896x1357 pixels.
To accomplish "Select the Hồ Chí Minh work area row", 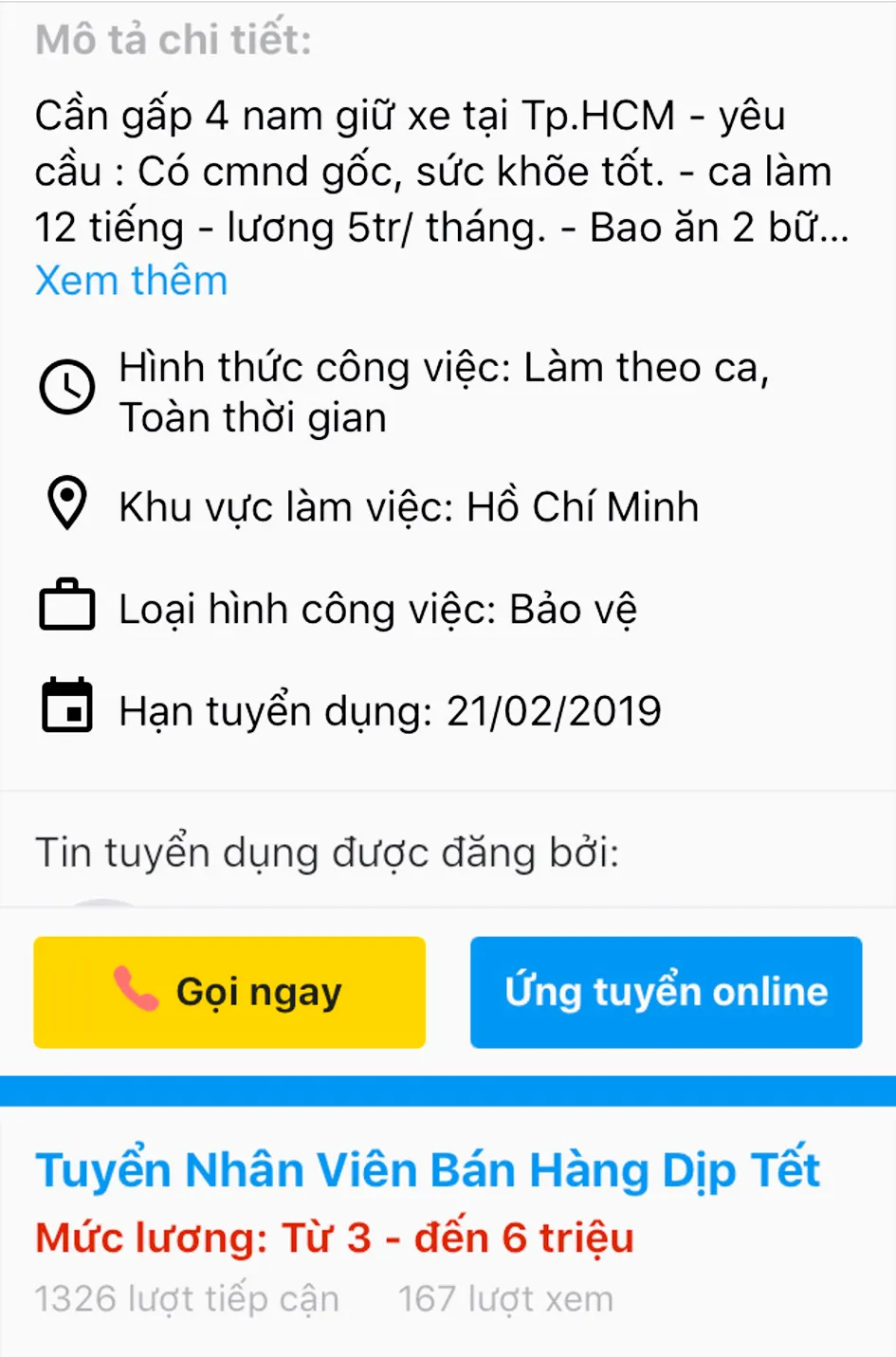I will click(408, 505).
